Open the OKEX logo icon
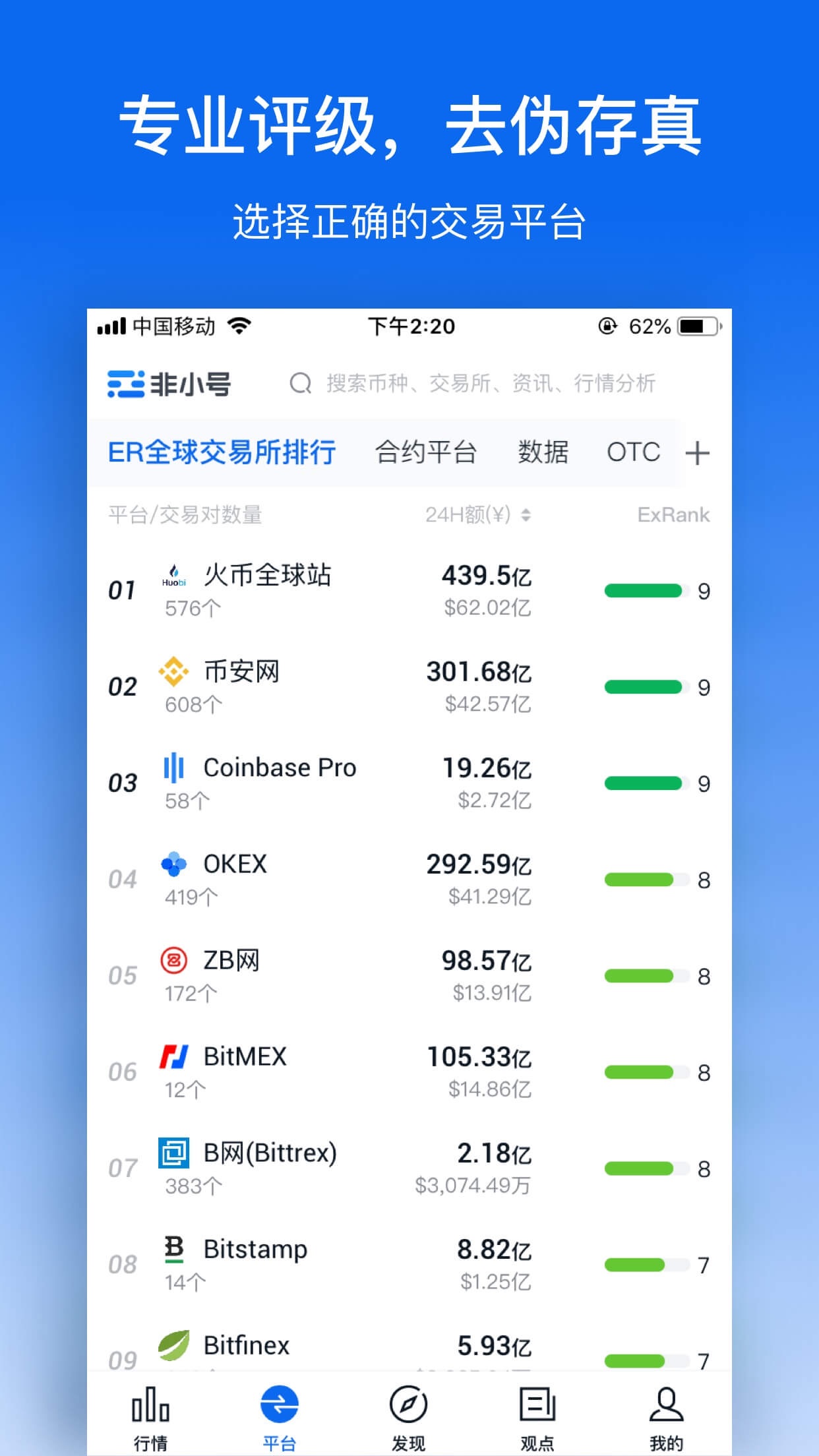819x1456 pixels. pos(173,865)
